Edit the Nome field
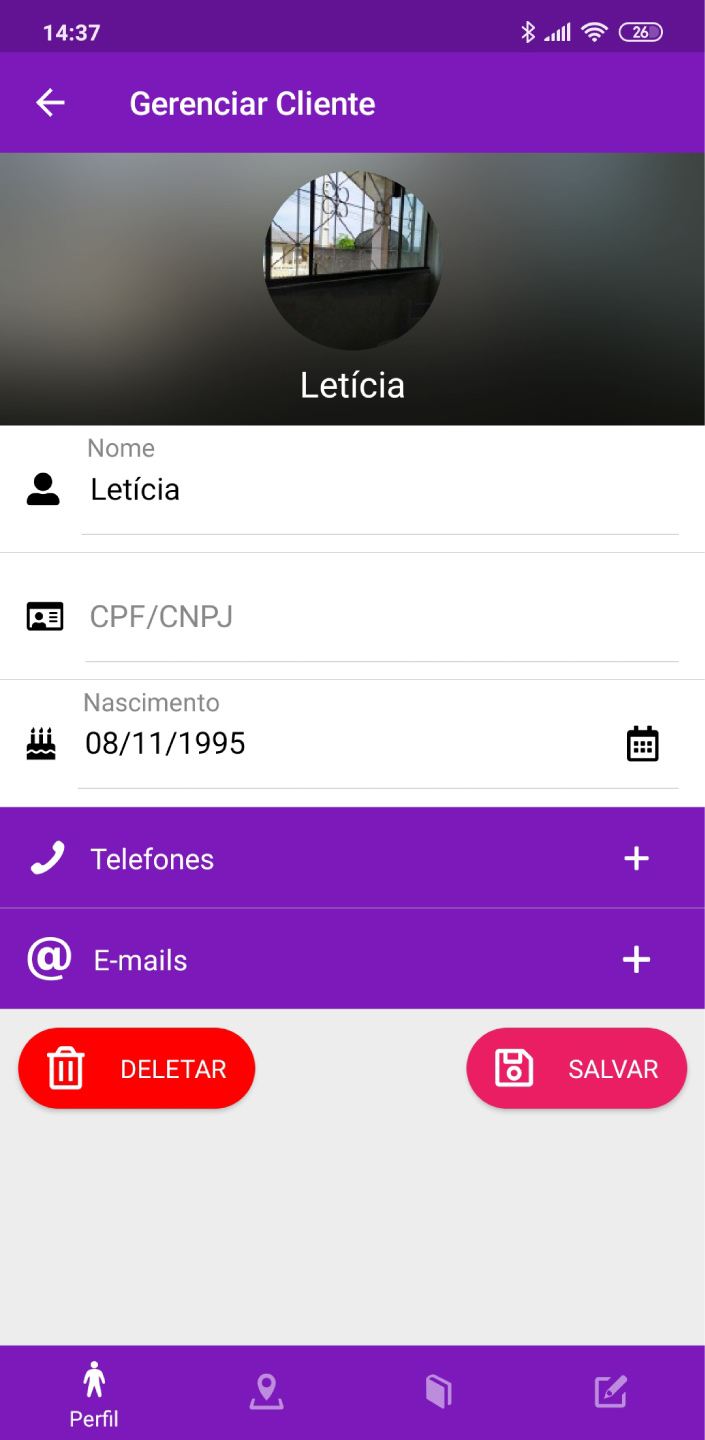 (380, 490)
